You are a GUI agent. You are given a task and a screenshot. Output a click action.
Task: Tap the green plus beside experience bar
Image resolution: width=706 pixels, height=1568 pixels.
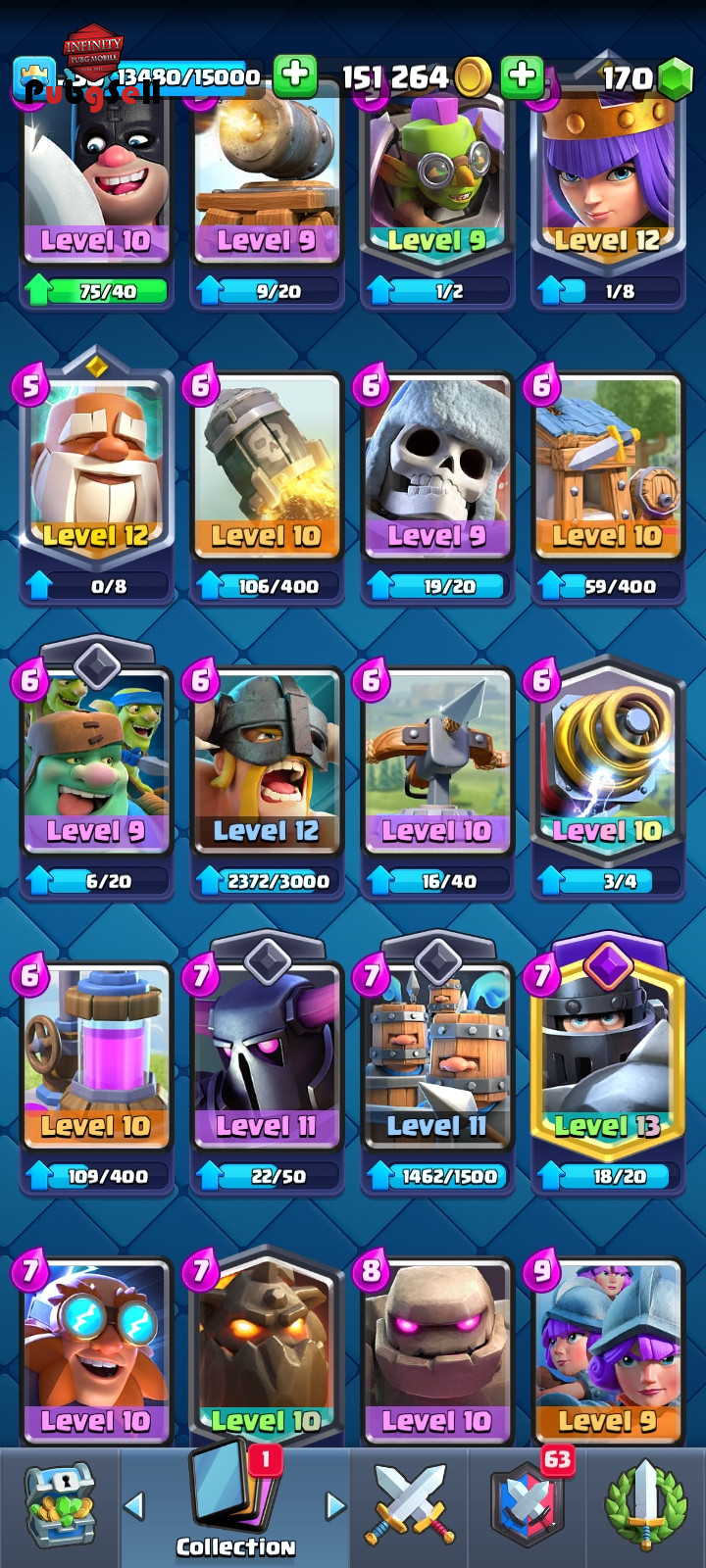click(x=294, y=75)
